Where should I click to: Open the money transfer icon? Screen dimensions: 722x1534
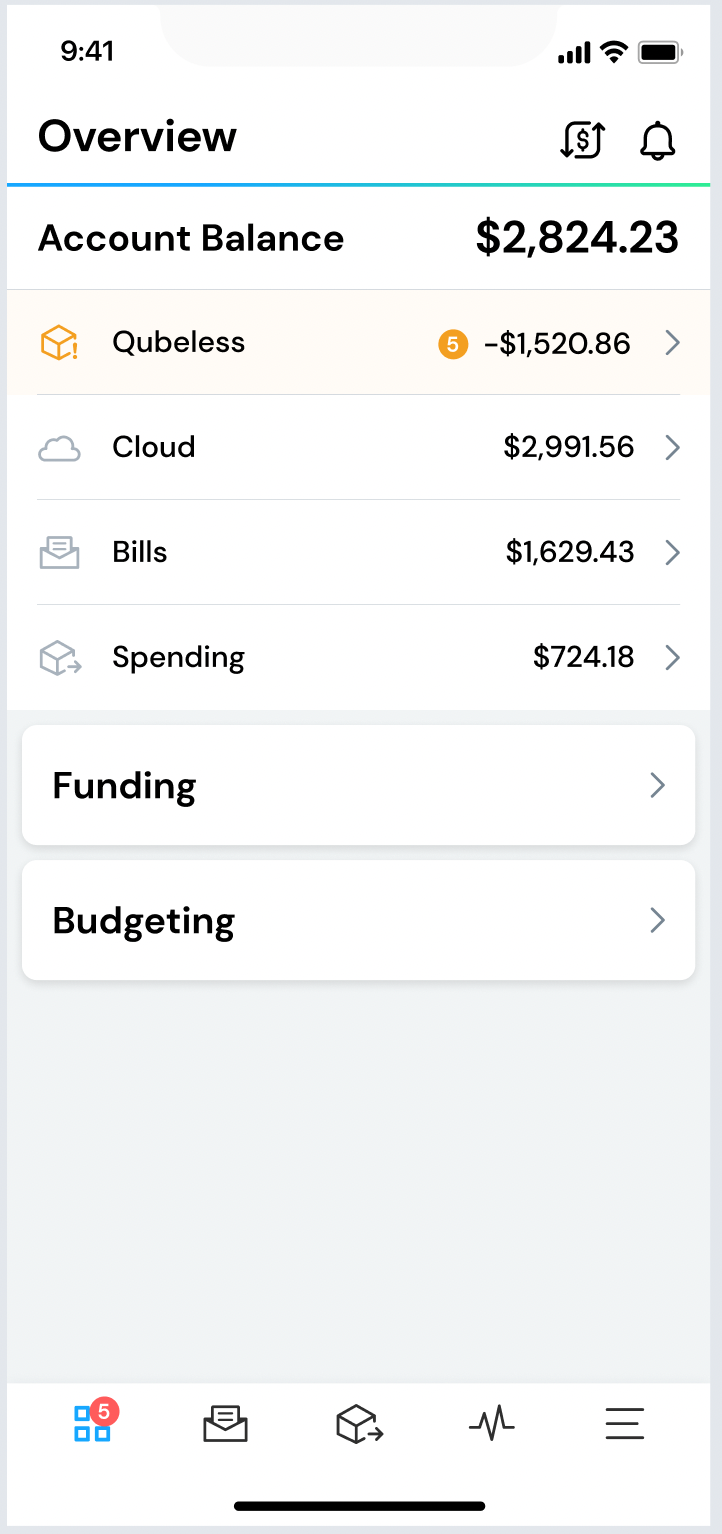tap(581, 140)
